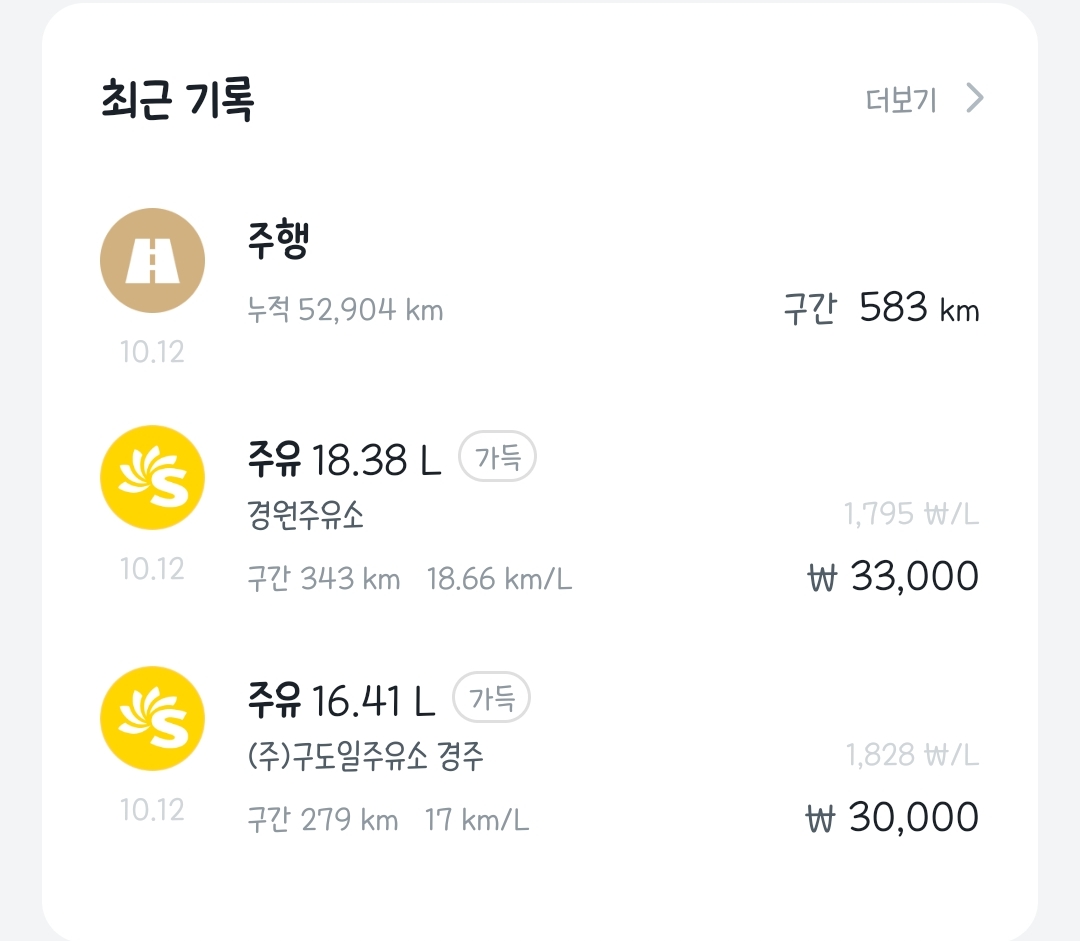Open 더보기 to see more records
This screenshot has width=1080, height=941.
pyautogui.click(x=924, y=99)
